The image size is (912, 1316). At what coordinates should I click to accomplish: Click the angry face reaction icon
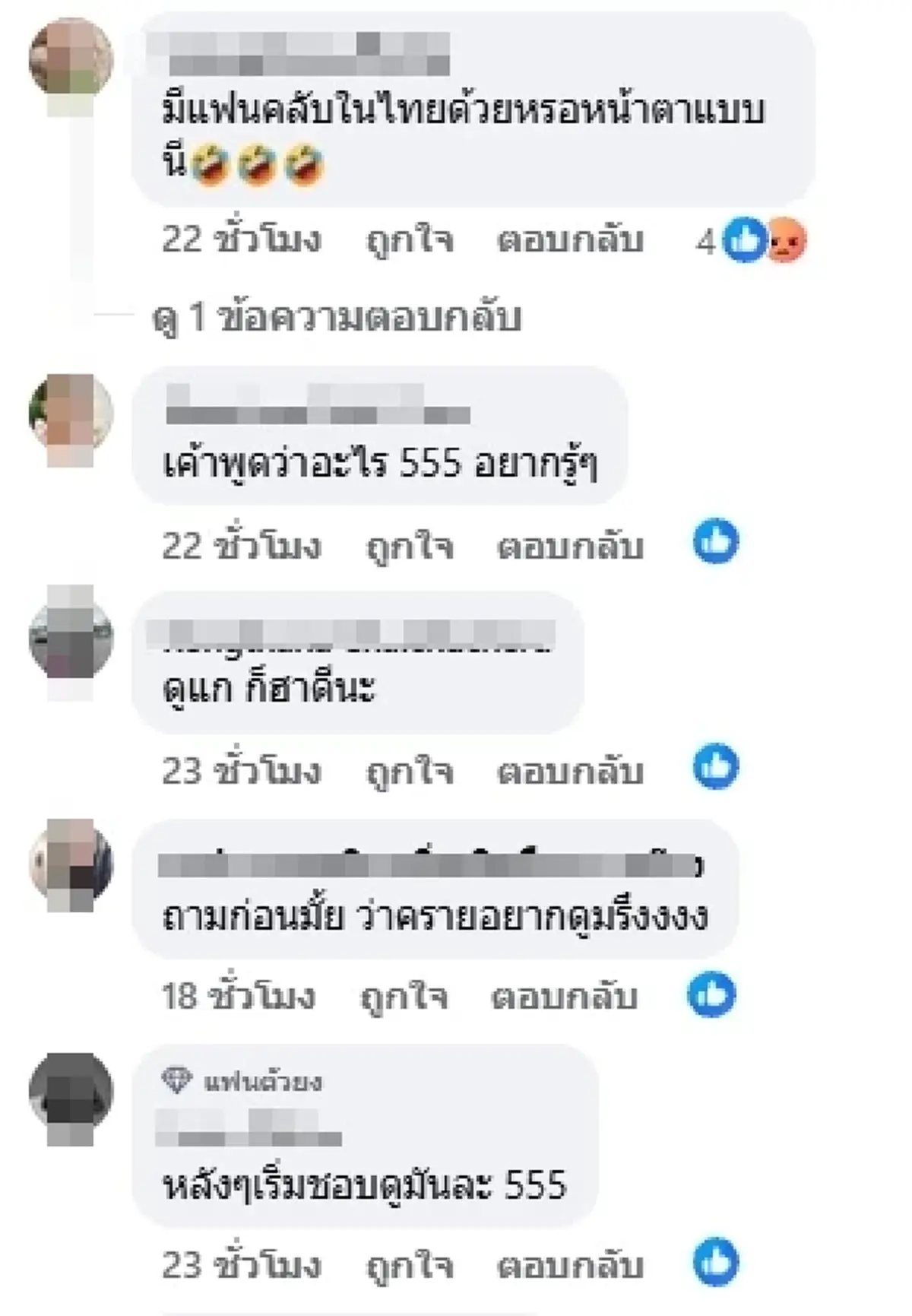click(787, 241)
